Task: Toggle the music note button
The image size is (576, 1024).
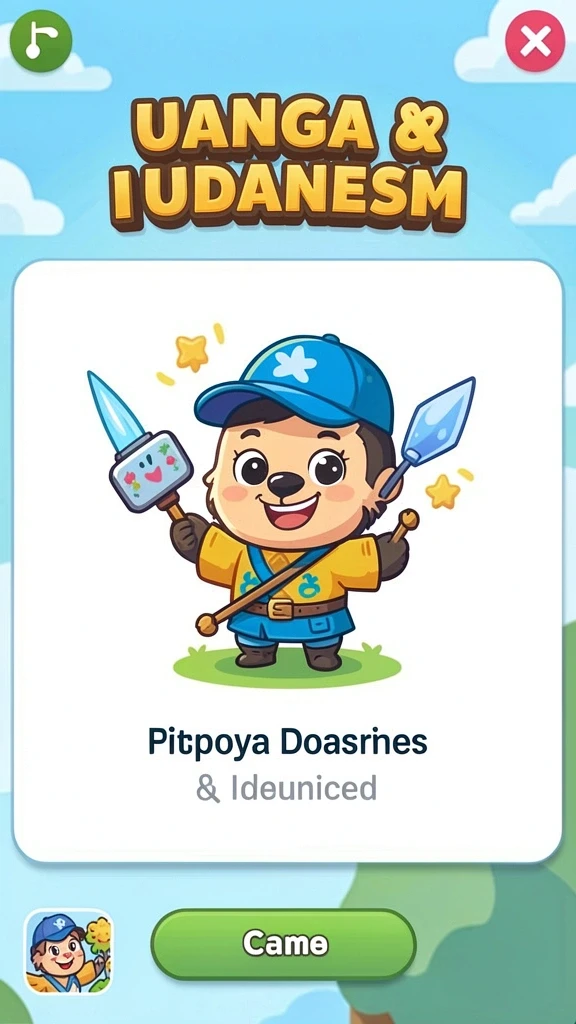Action: click(x=40, y=41)
